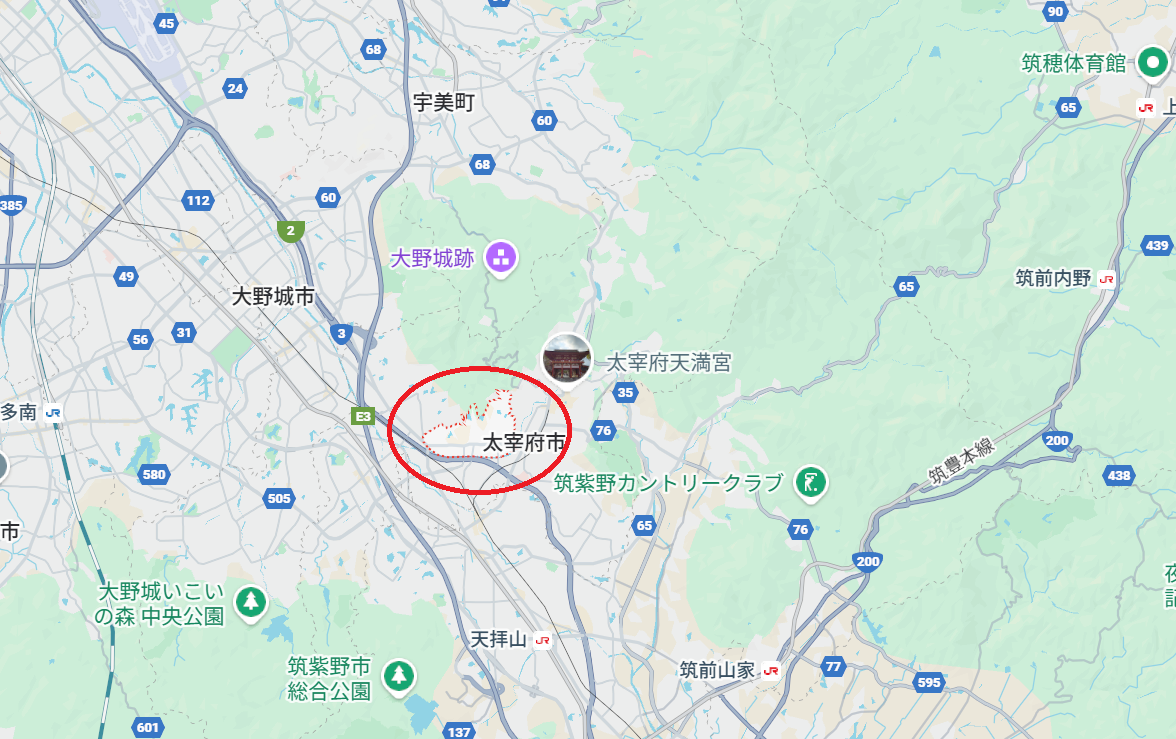Tap the 筑紫野カントリークラブ golf marker
Screen dimensions: 1176x739
click(811, 483)
